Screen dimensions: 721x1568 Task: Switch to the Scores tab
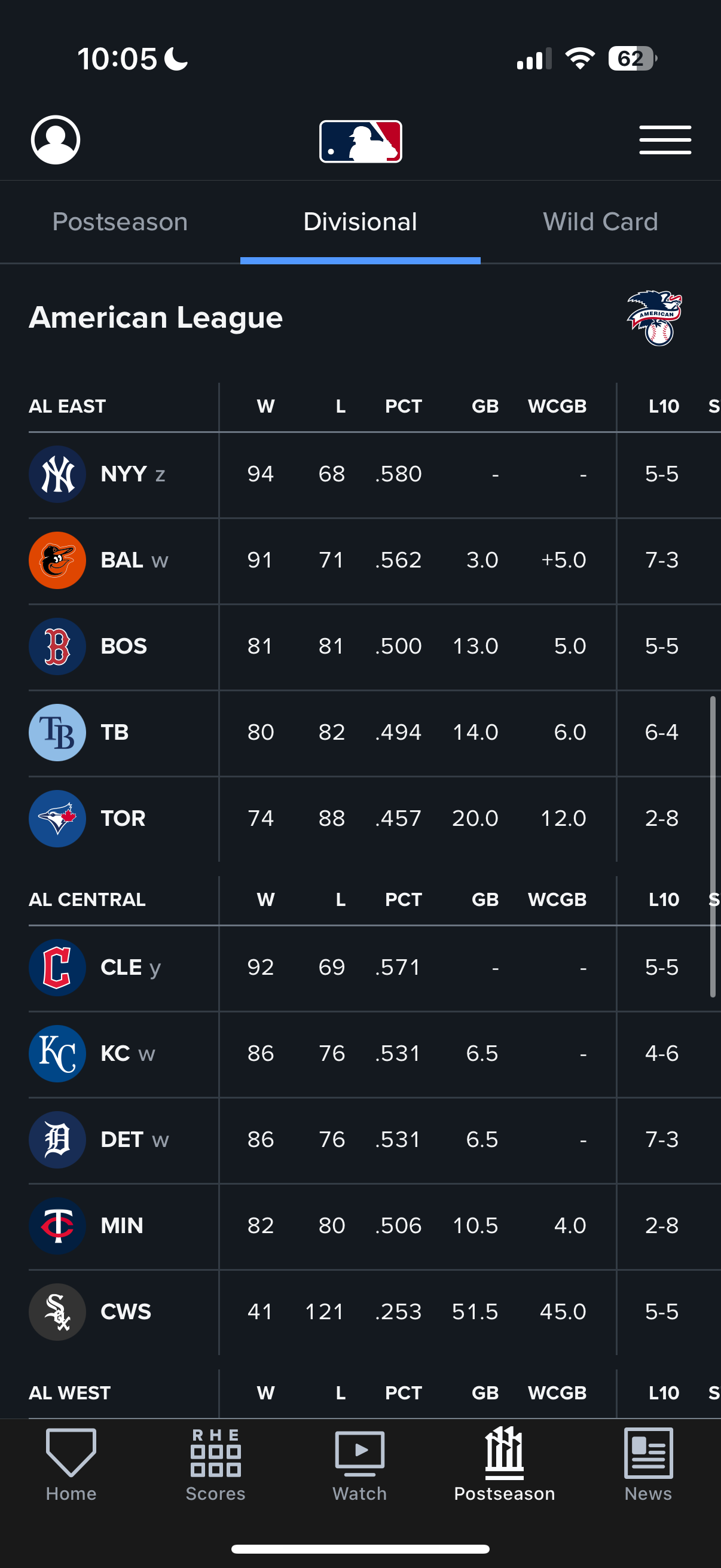point(215,1465)
